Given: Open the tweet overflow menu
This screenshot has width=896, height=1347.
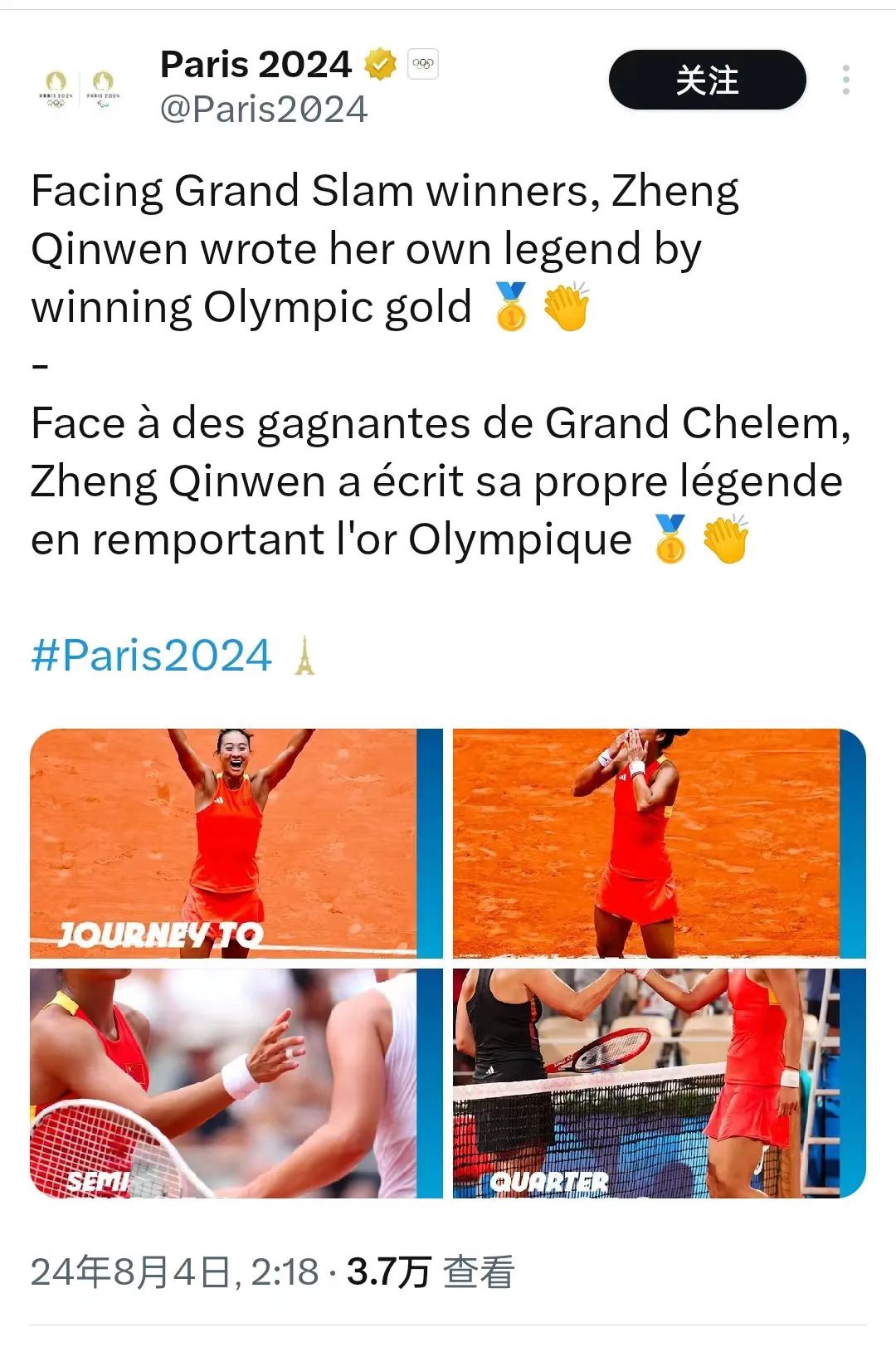Looking at the screenshot, I should tap(845, 81).
